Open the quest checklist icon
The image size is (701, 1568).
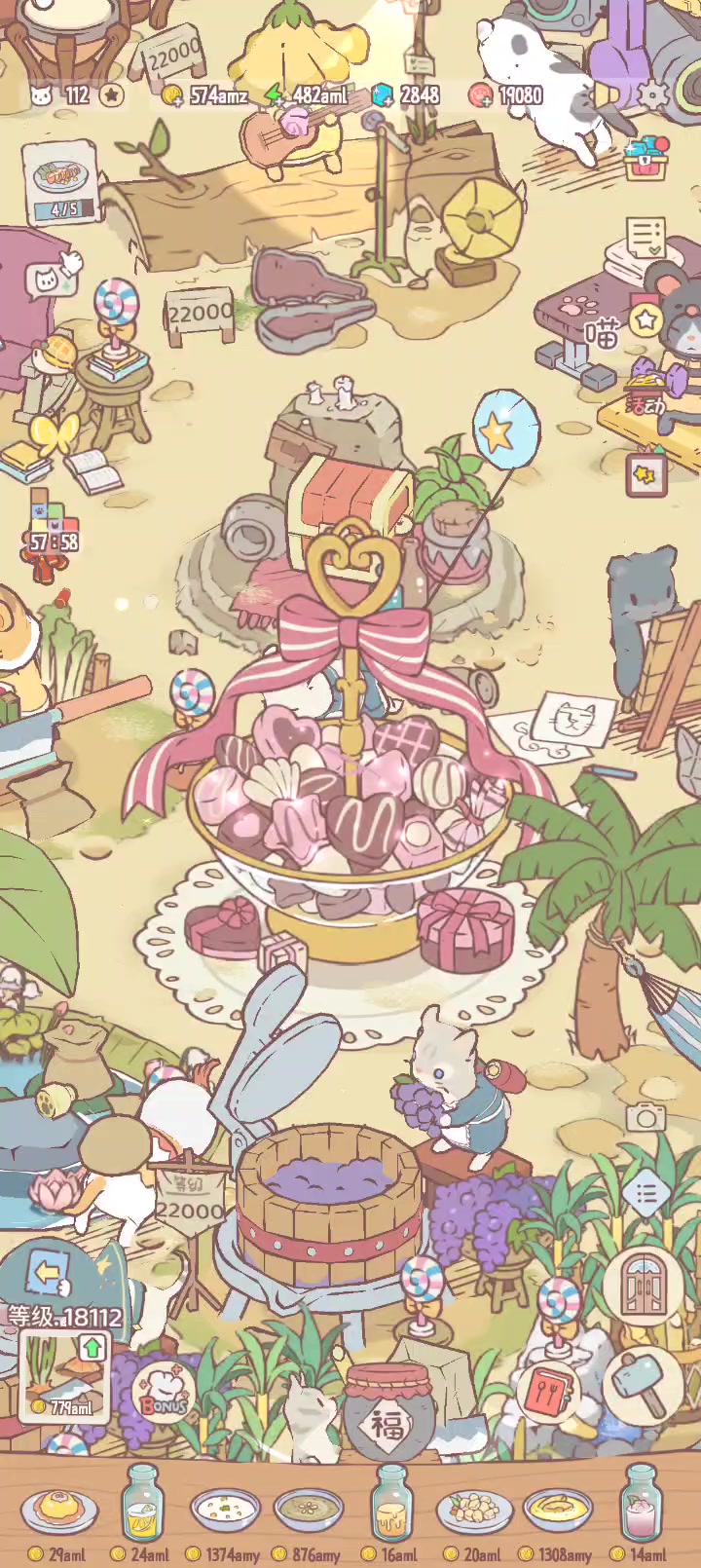[646, 239]
